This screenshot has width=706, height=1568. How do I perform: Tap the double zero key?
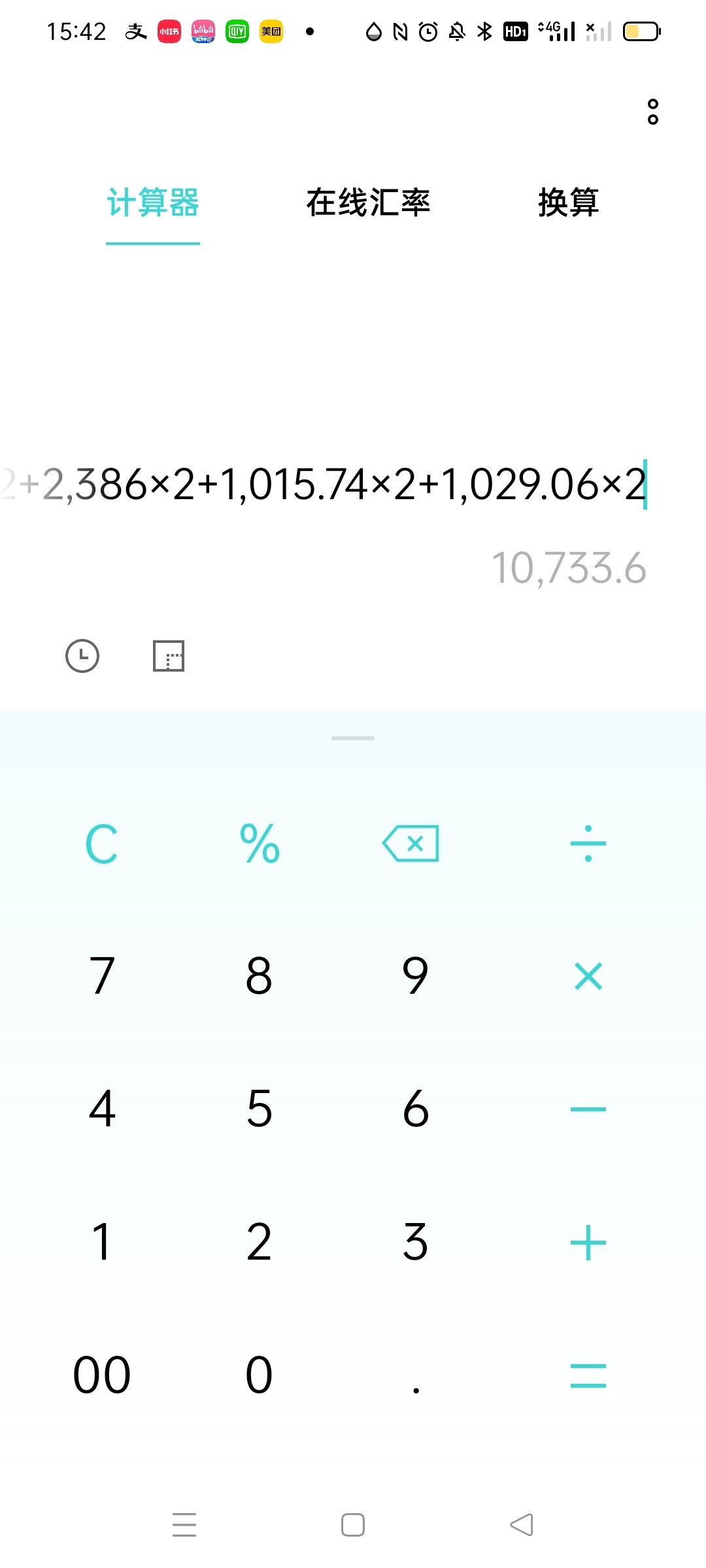coord(102,1375)
